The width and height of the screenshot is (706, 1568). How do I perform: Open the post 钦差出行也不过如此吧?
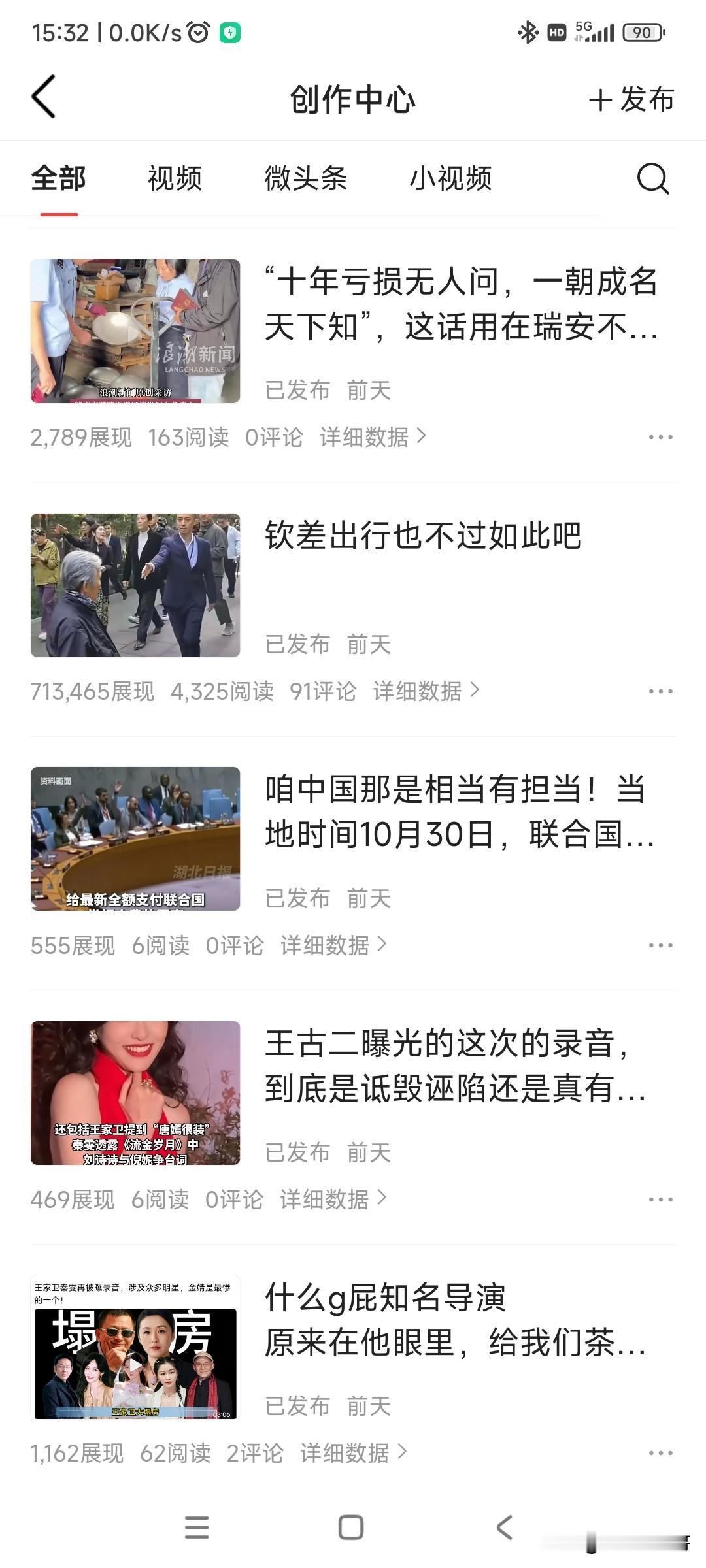(423, 536)
